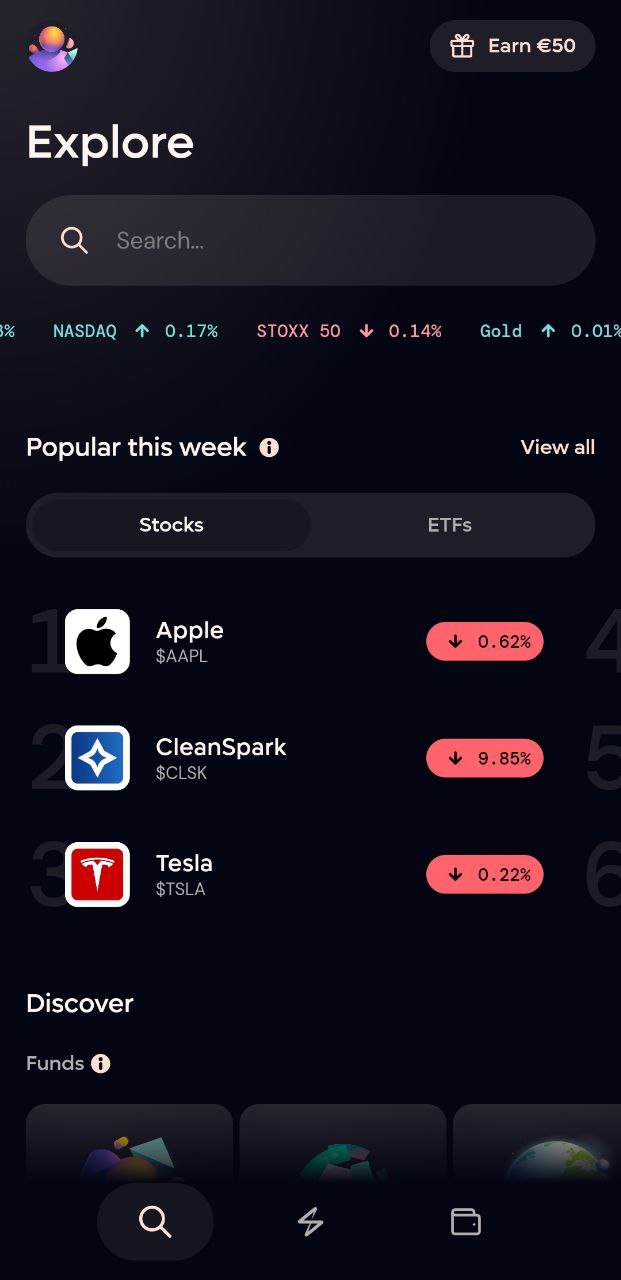
Task: Check the STOXX 50 ticker item
Action: point(348,331)
